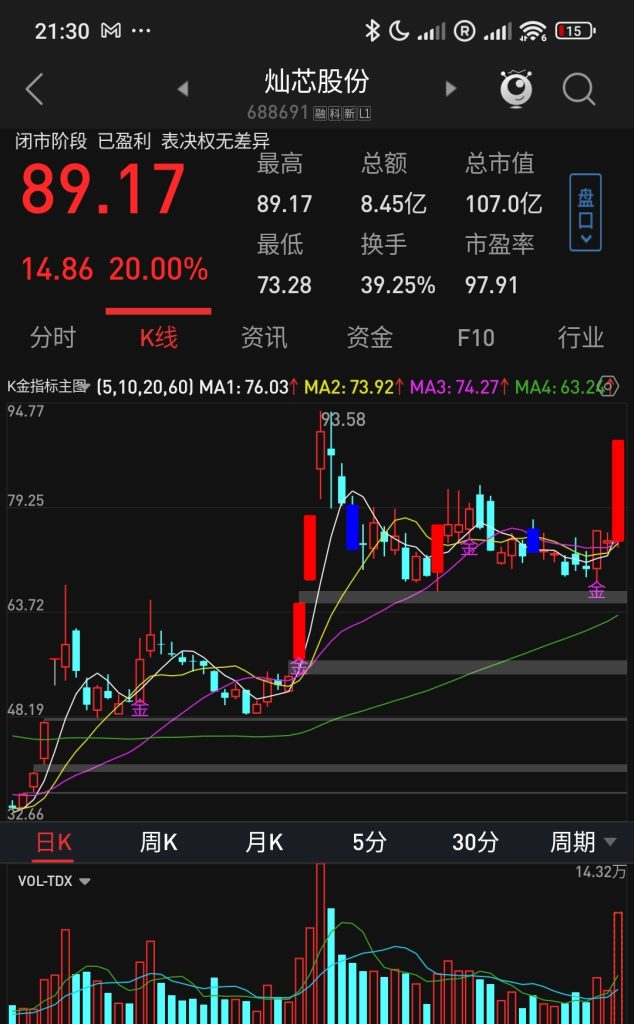The height and width of the screenshot is (1024, 634).
Task: Switch chart to 周K
Action: [158, 842]
